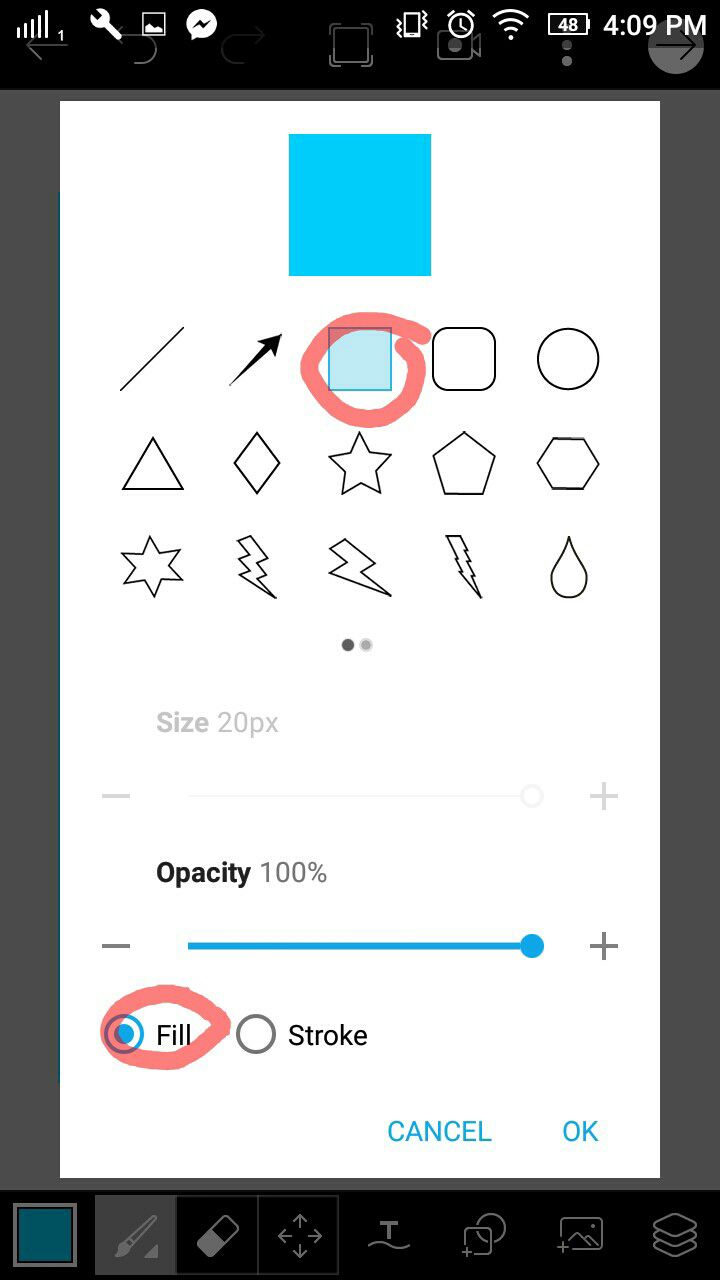Select the triangle shape
The width and height of the screenshot is (720, 1280).
click(x=153, y=464)
